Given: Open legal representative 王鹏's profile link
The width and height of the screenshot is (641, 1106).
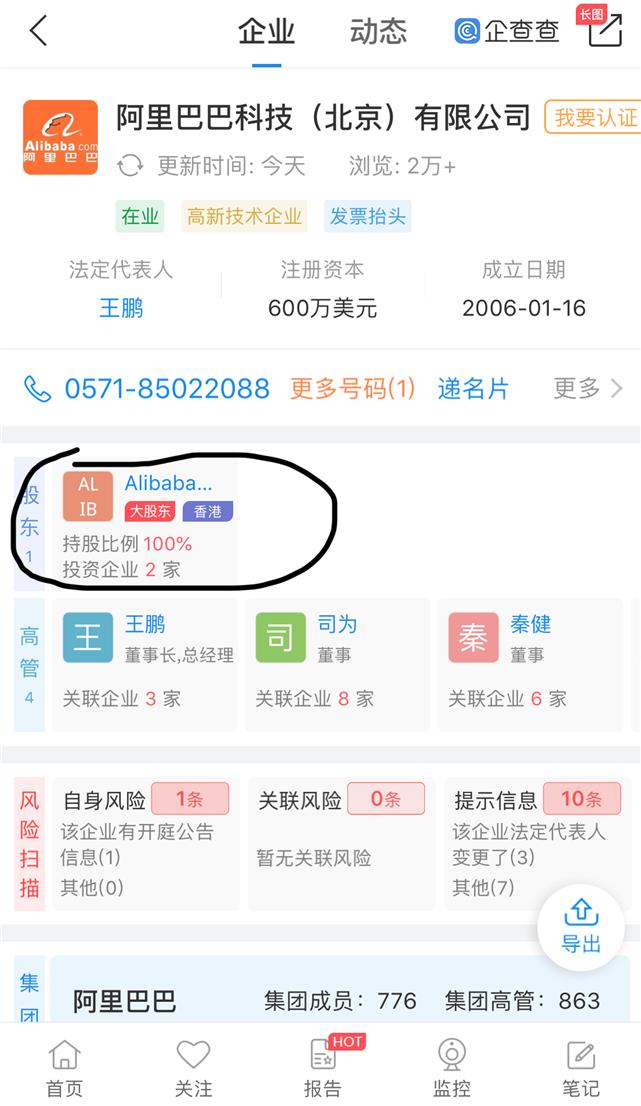Looking at the screenshot, I should tap(121, 308).
